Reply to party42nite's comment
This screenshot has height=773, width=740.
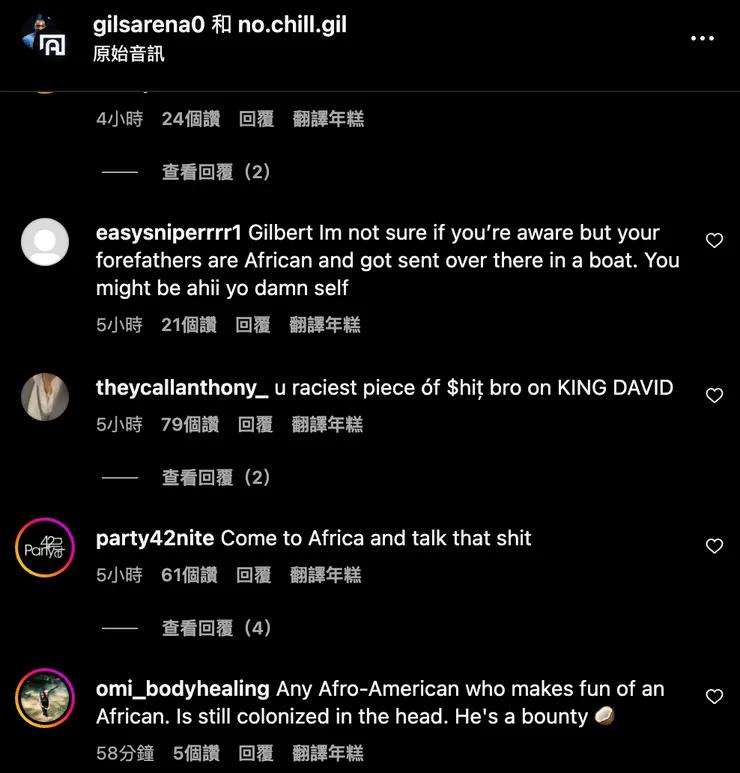coord(254,575)
